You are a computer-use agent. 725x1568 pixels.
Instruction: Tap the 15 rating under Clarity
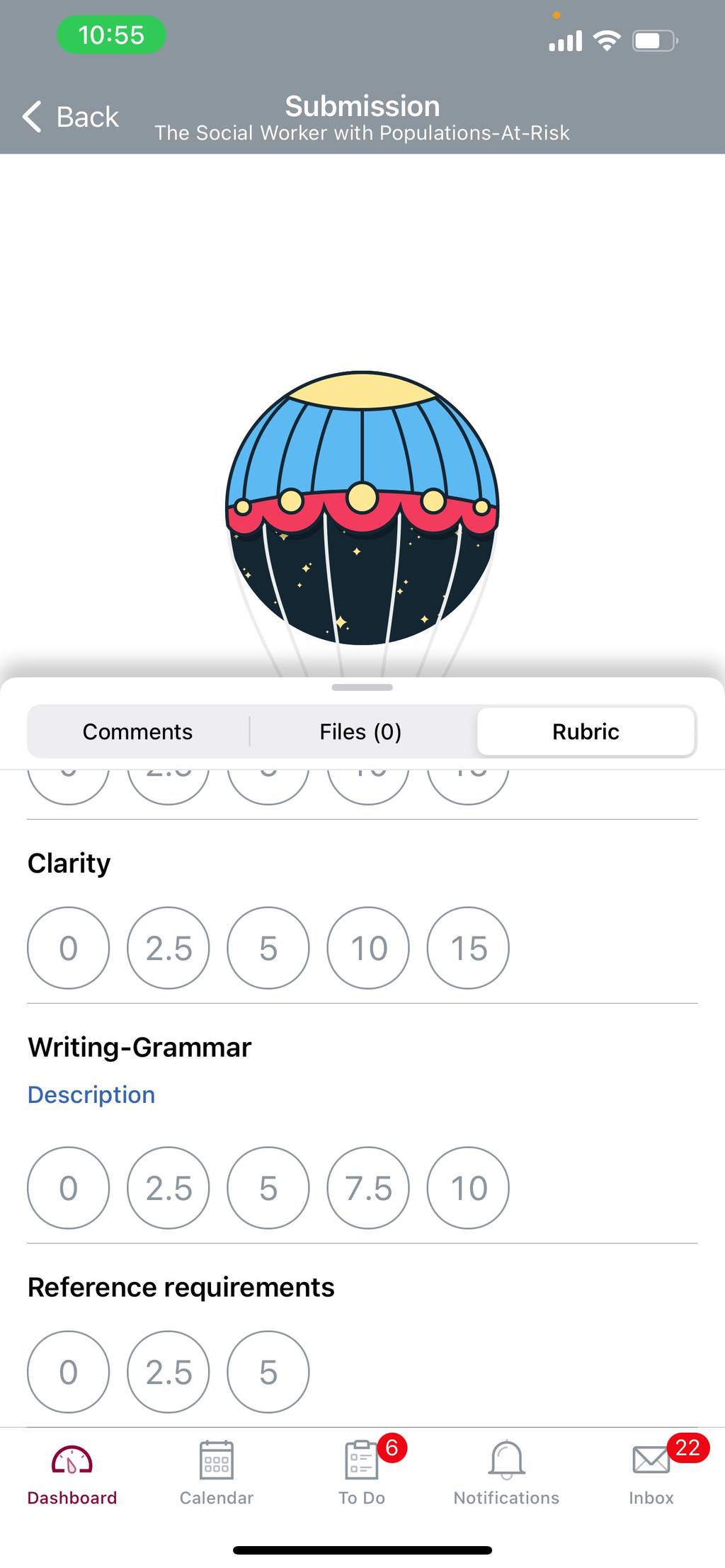(x=468, y=948)
